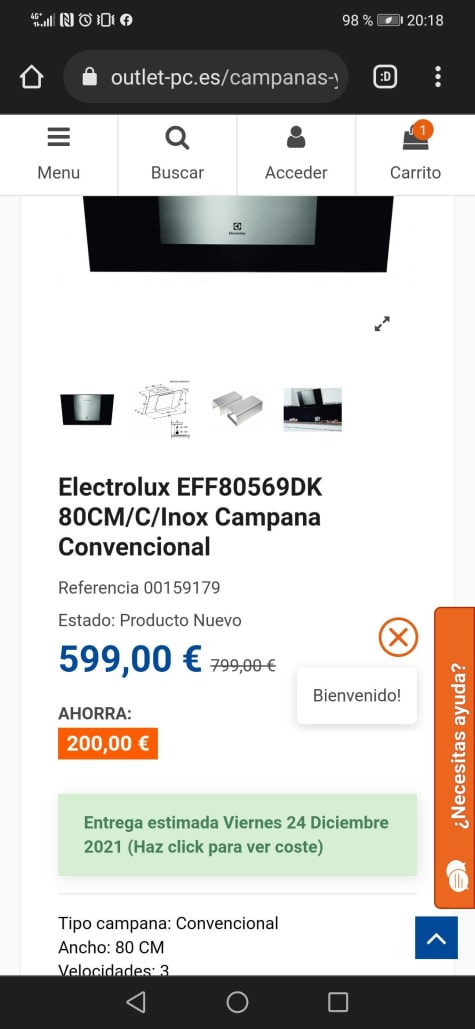Open the site Menu

pyautogui.click(x=58, y=155)
